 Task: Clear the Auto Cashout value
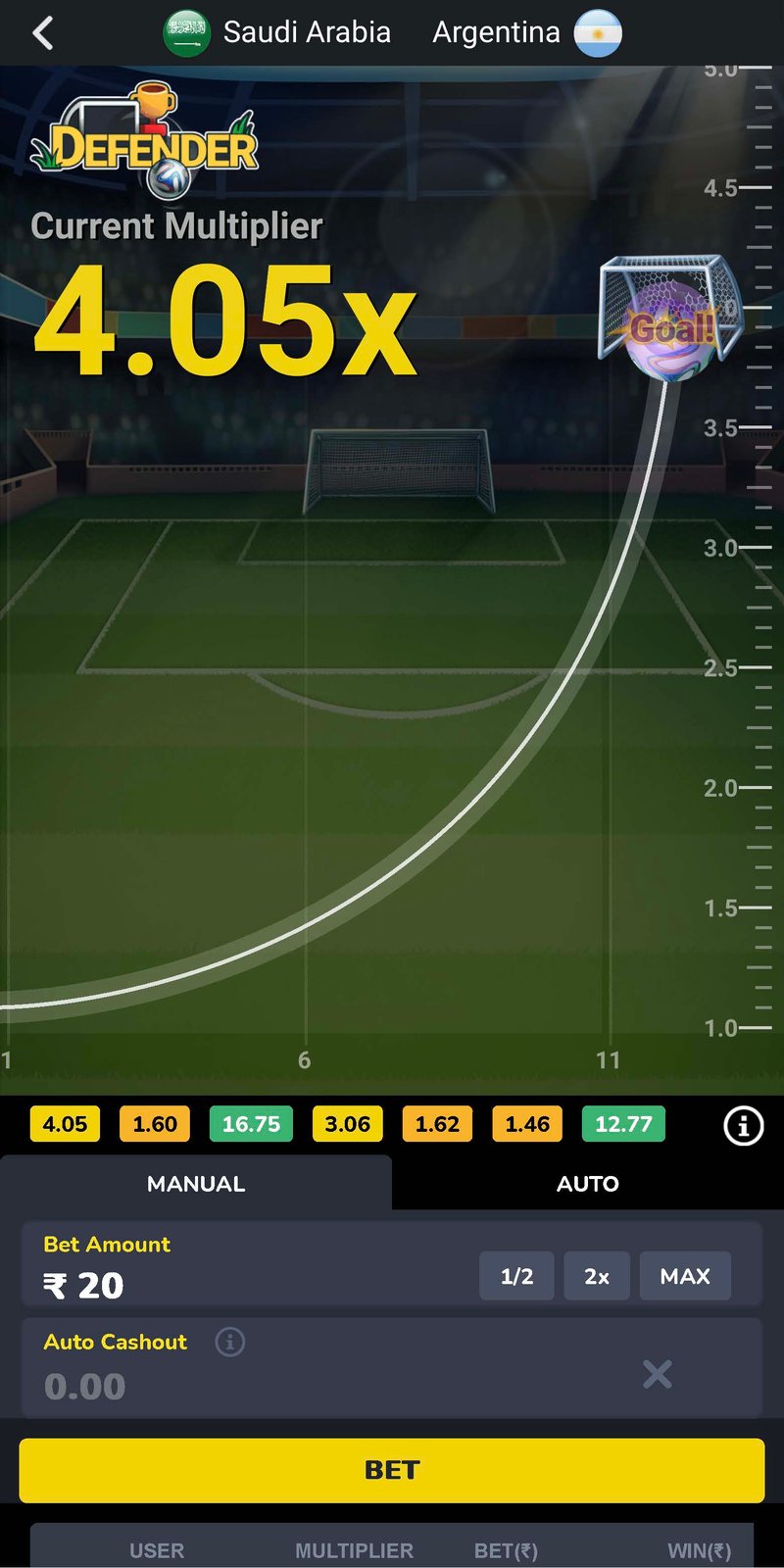(x=657, y=1374)
